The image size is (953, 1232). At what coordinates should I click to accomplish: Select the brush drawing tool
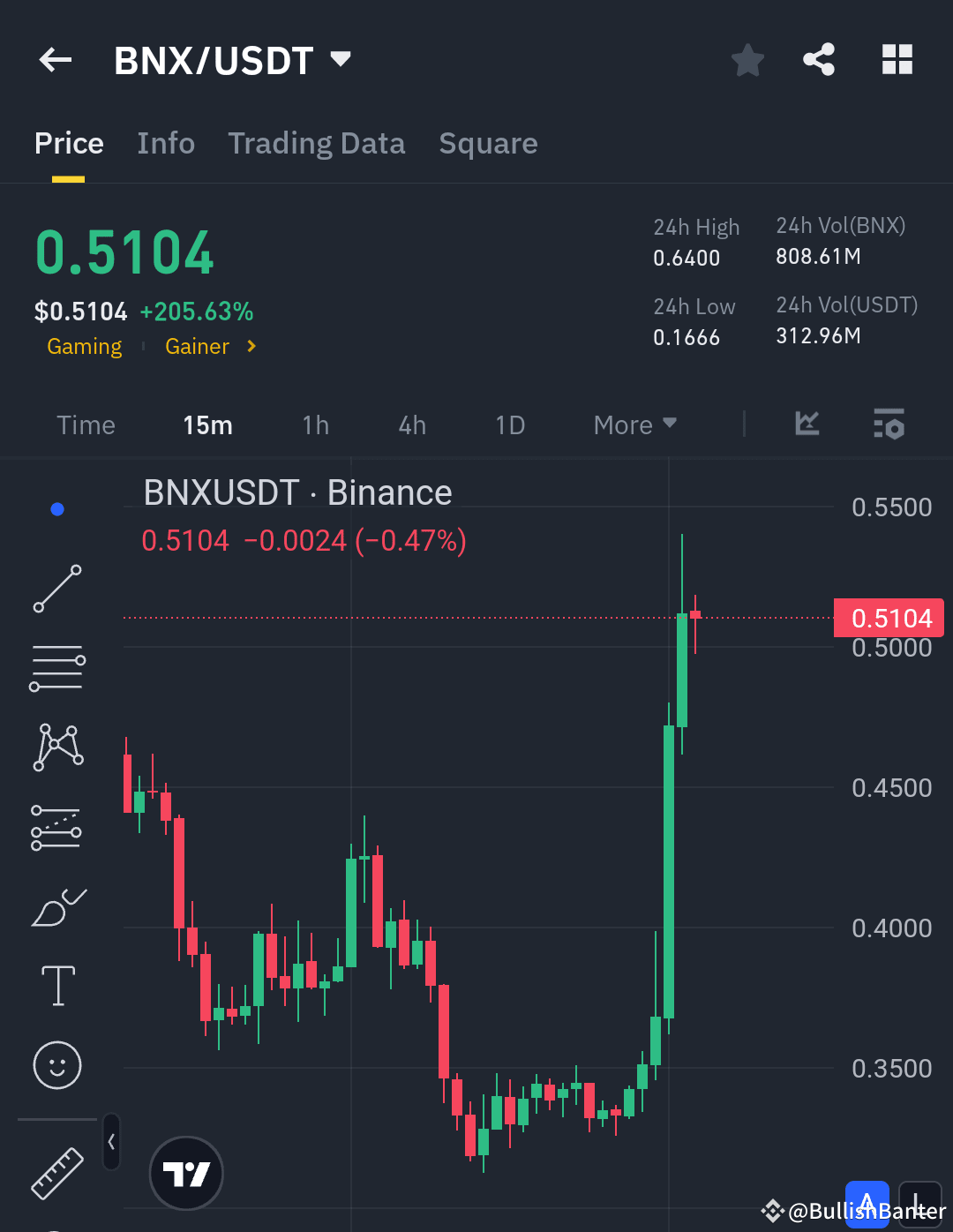click(57, 906)
